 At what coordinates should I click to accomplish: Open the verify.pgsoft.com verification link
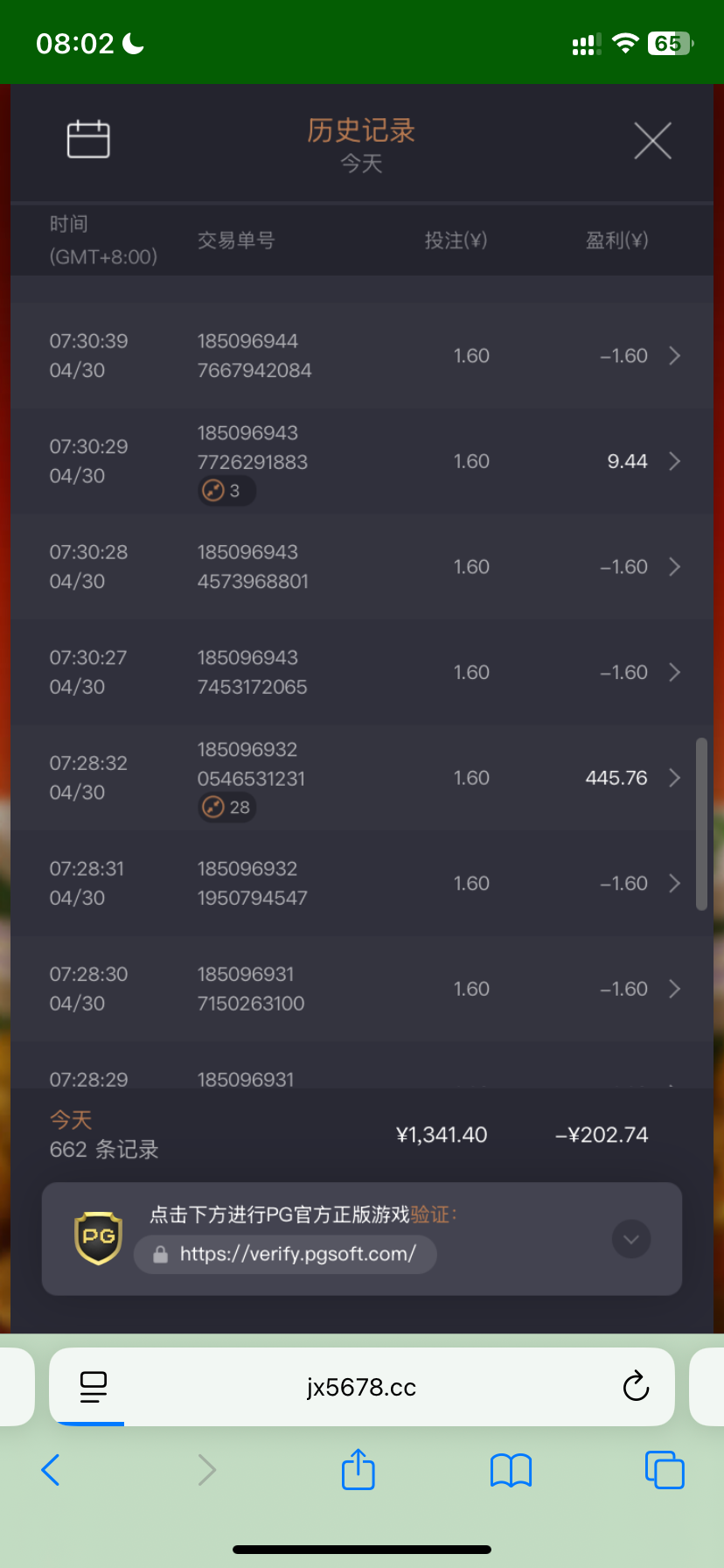(x=287, y=1255)
